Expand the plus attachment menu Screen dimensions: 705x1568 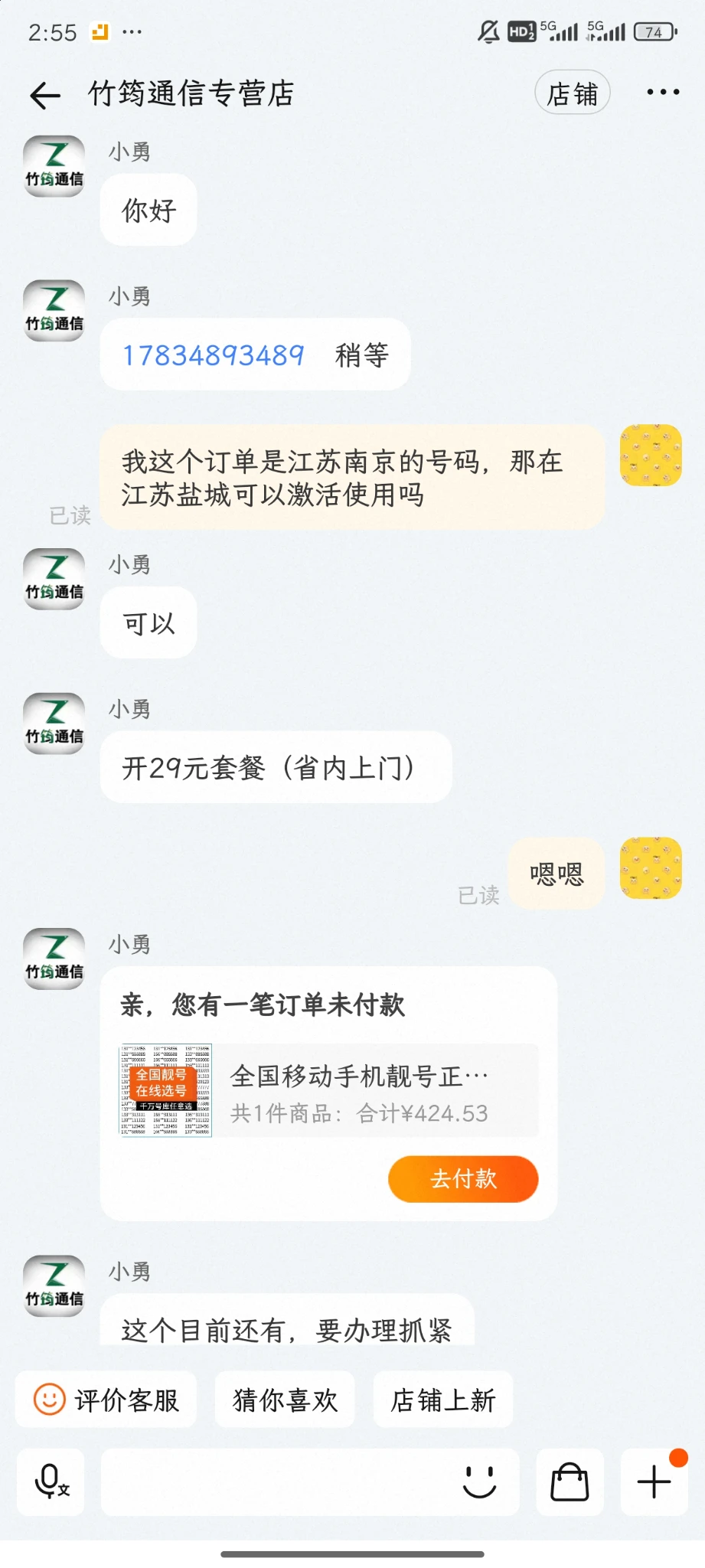[x=654, y=1481]
